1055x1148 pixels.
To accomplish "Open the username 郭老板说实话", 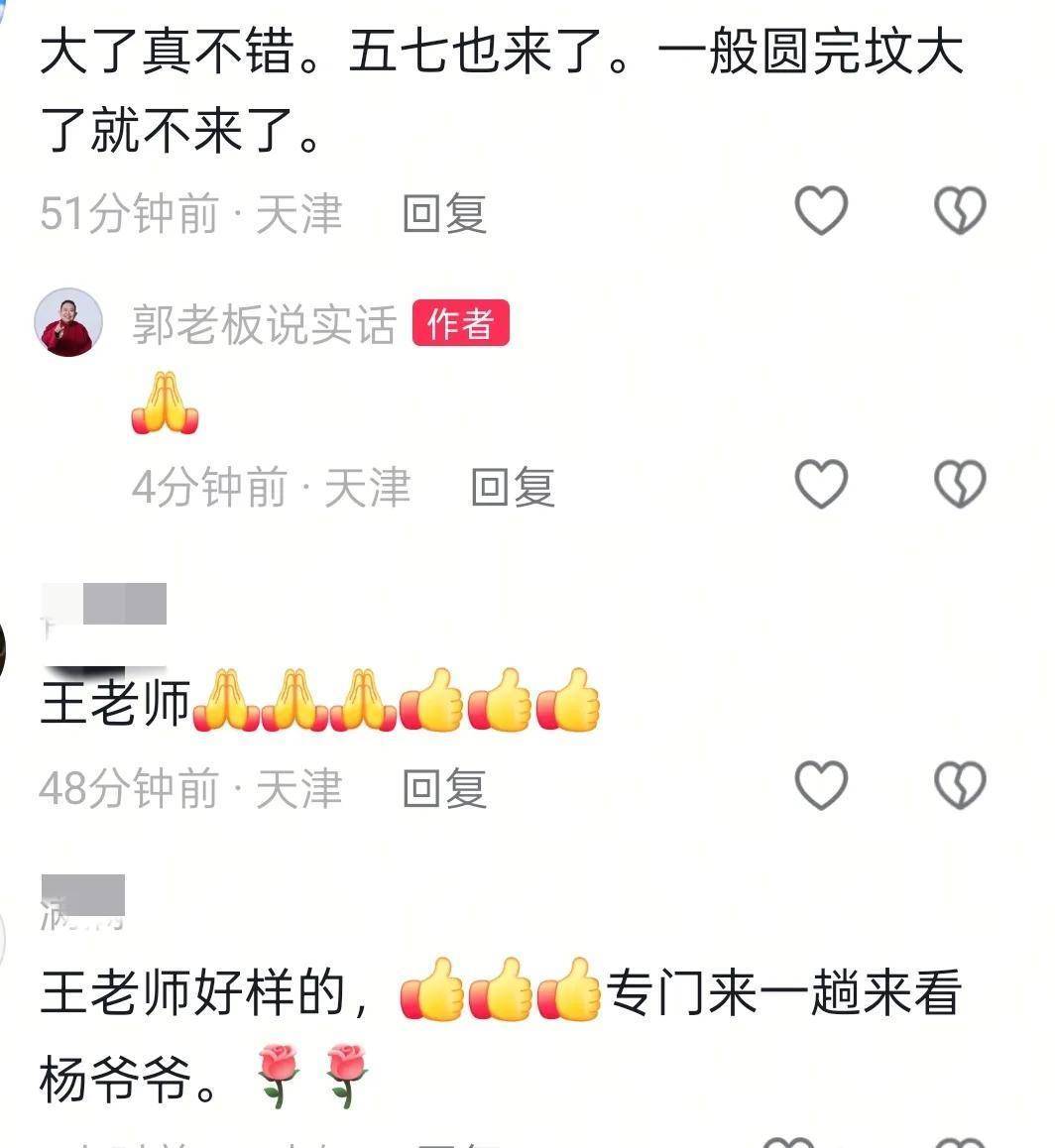I will click(264, 324).
